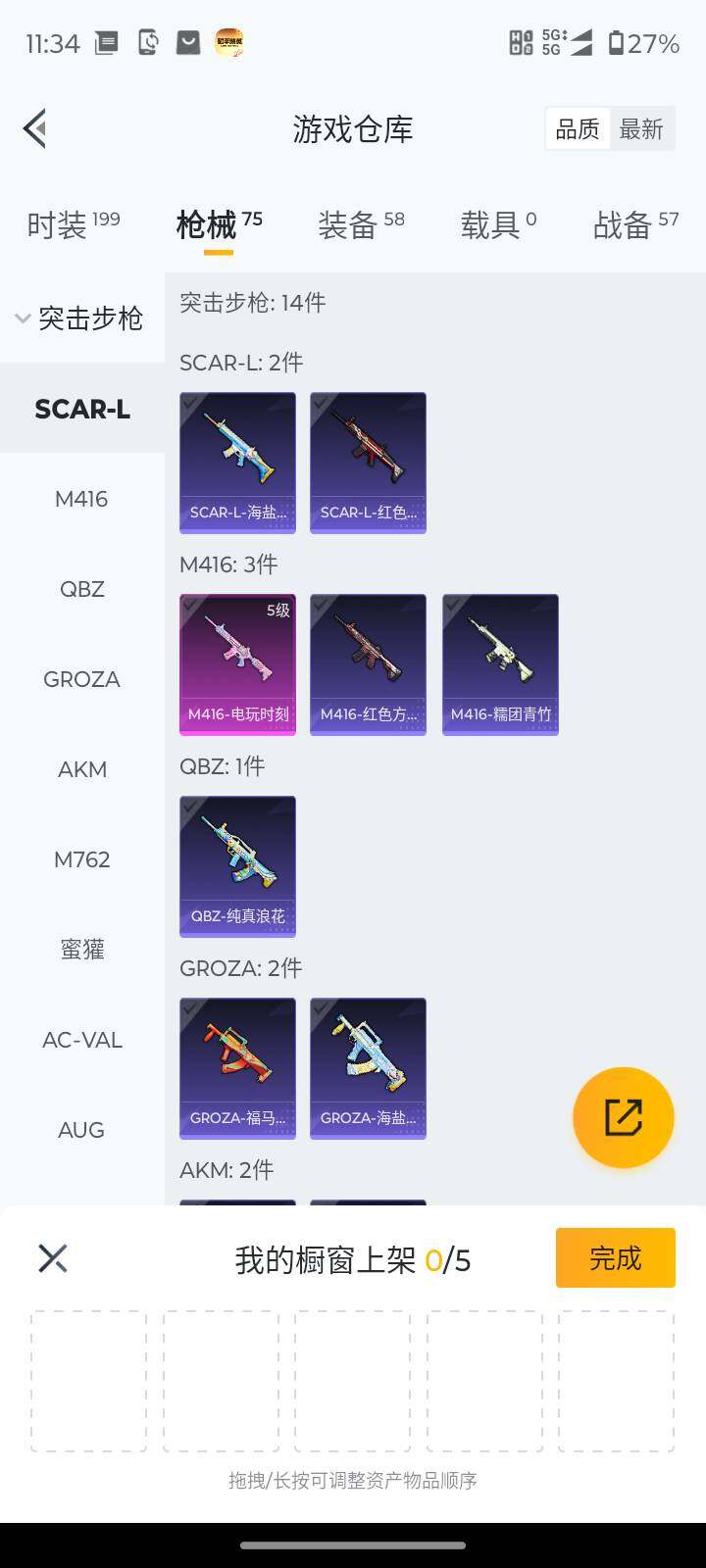The image size is (706, 1568).
Task: Jump to M416 in the side list
Action: point(81,499)
